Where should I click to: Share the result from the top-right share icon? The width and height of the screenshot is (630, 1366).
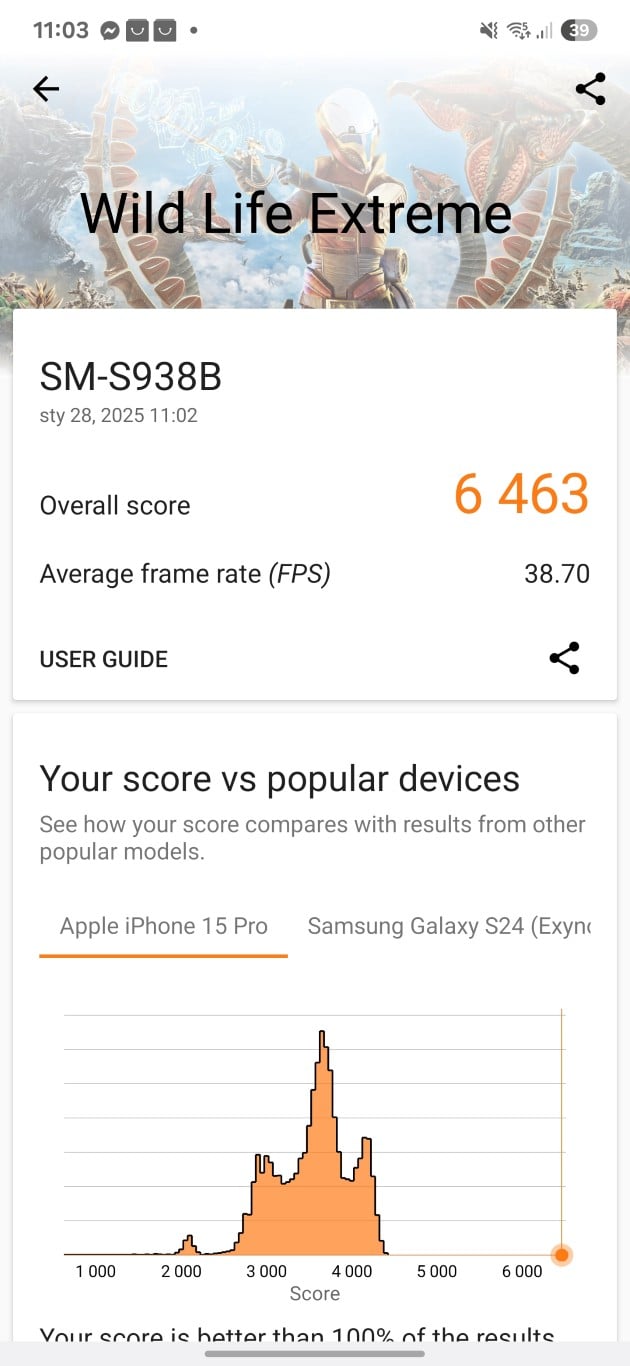pyautogui.click(x=591, y=89)
